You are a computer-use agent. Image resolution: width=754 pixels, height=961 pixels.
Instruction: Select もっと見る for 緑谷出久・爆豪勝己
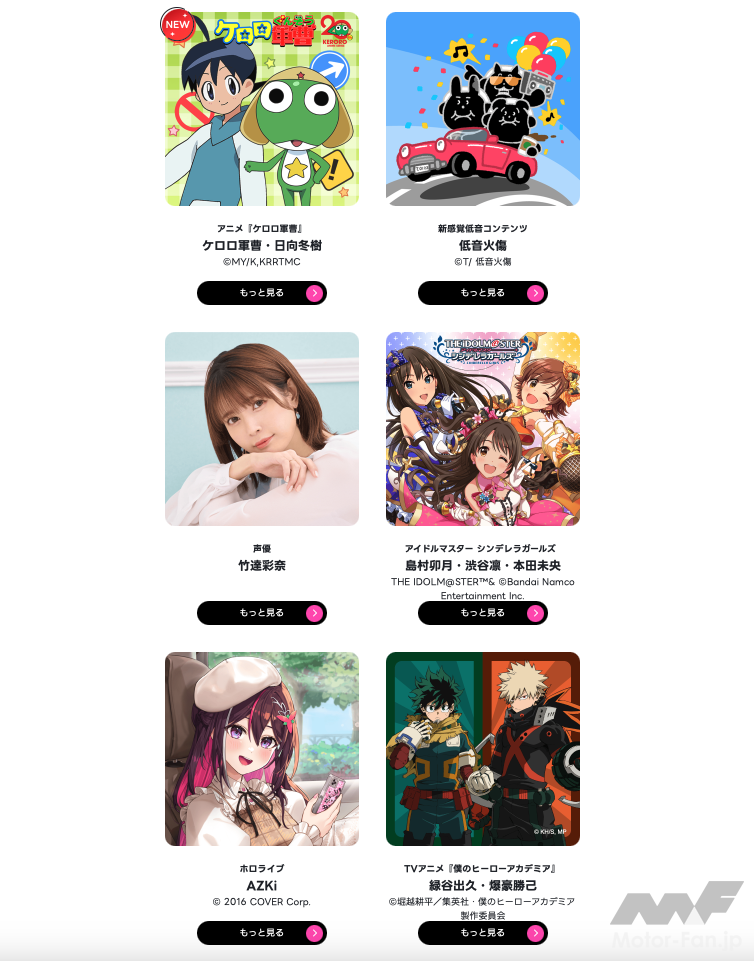[x=483, y=933]
